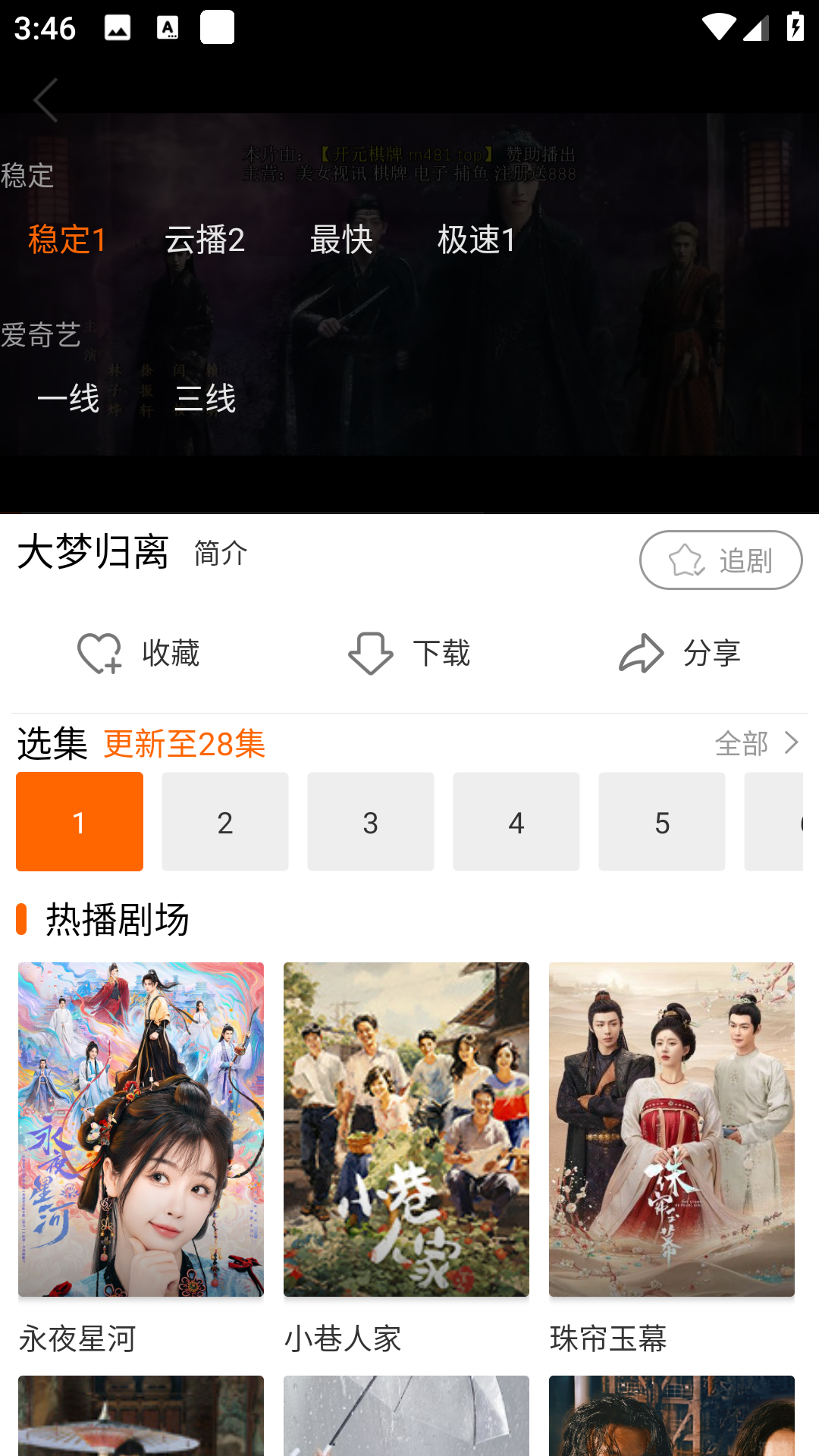Tap 简介 to view the drama synopsis
Viewport: 819px width, 1456px height.
(220, 554)
